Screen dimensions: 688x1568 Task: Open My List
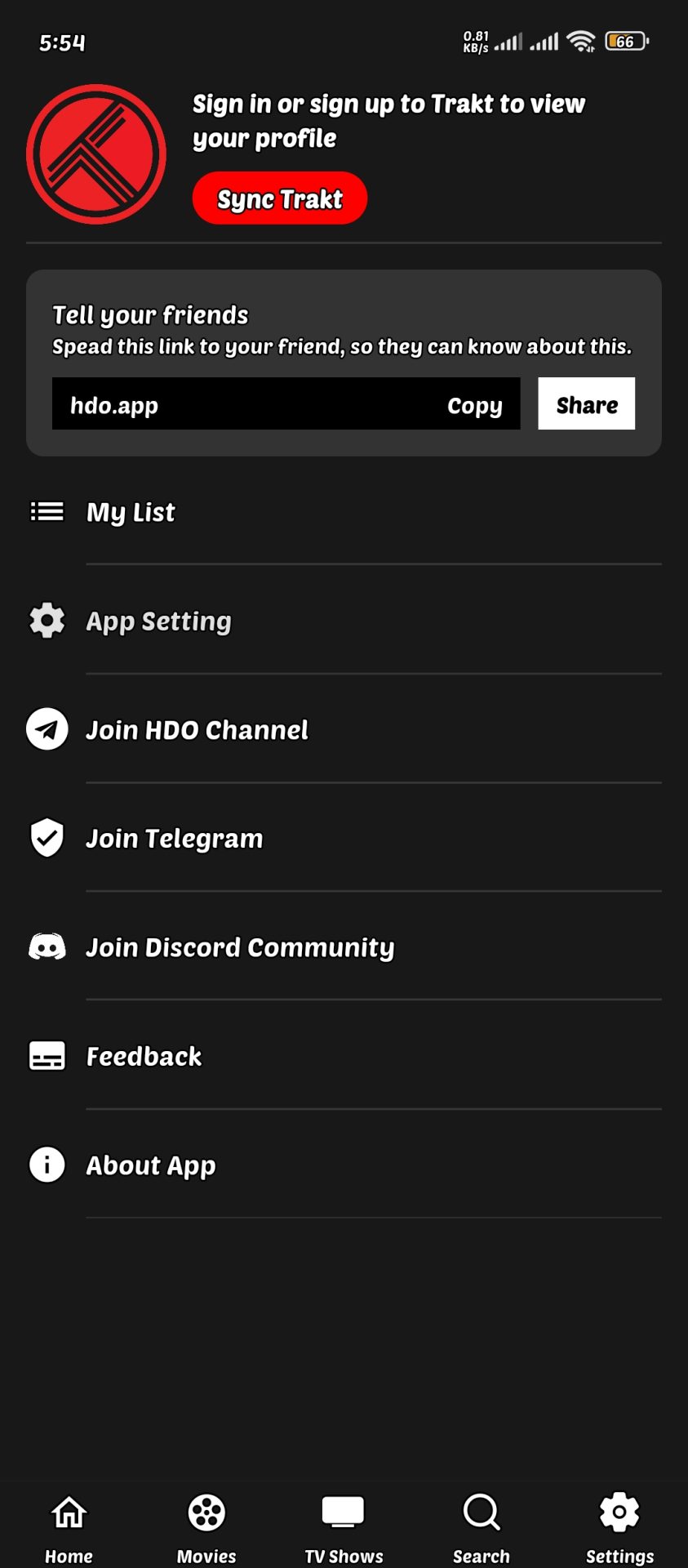click(x=131, y=512)
